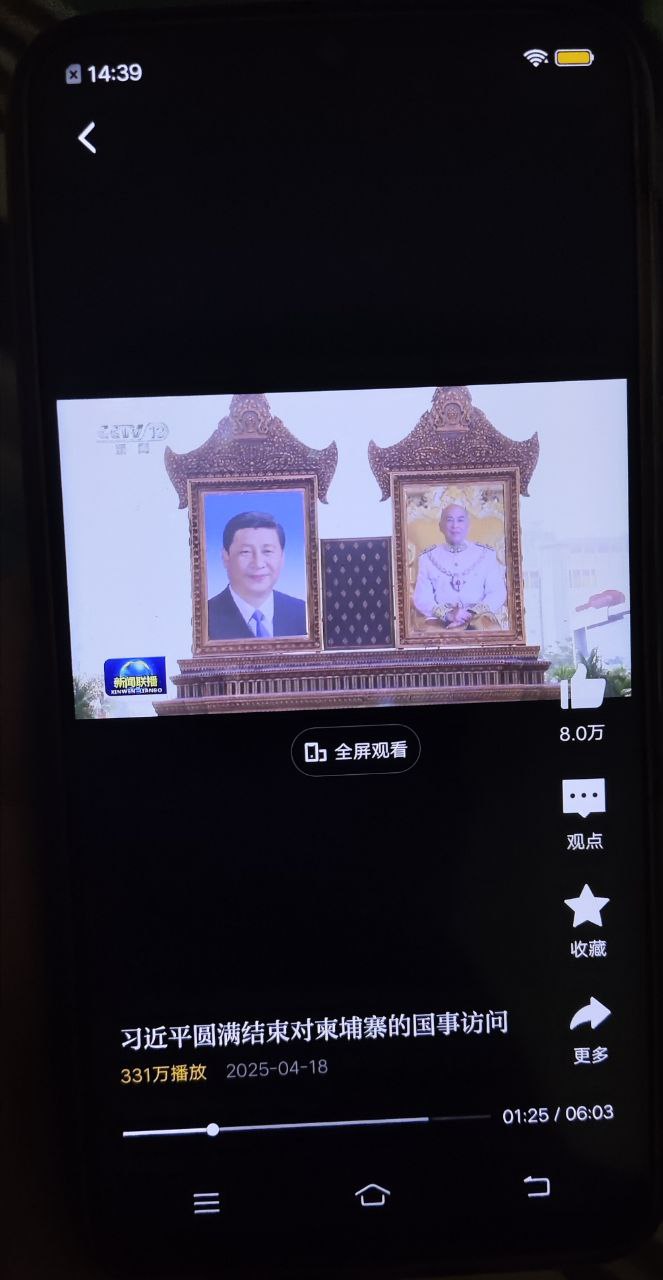Open the system recent apps menu
This screenshot has height=1280, width=663.
206,1203
